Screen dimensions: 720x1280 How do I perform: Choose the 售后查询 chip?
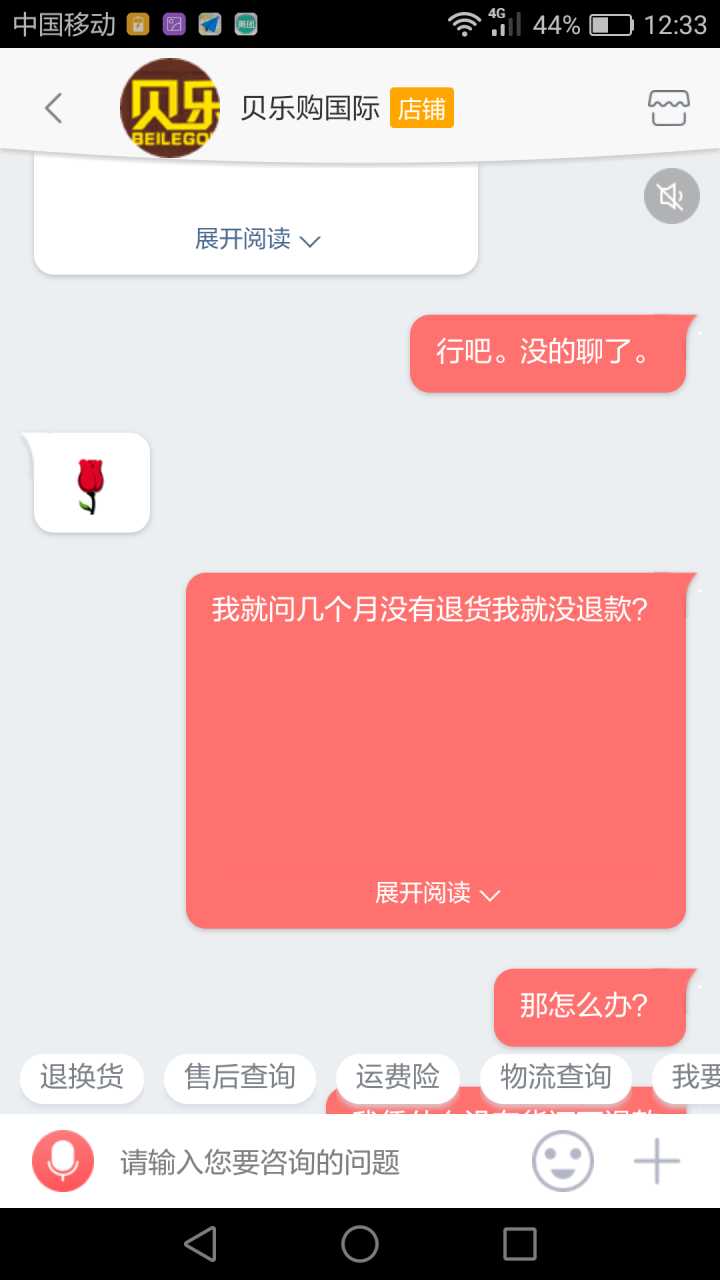click(x=240, y=1077)
